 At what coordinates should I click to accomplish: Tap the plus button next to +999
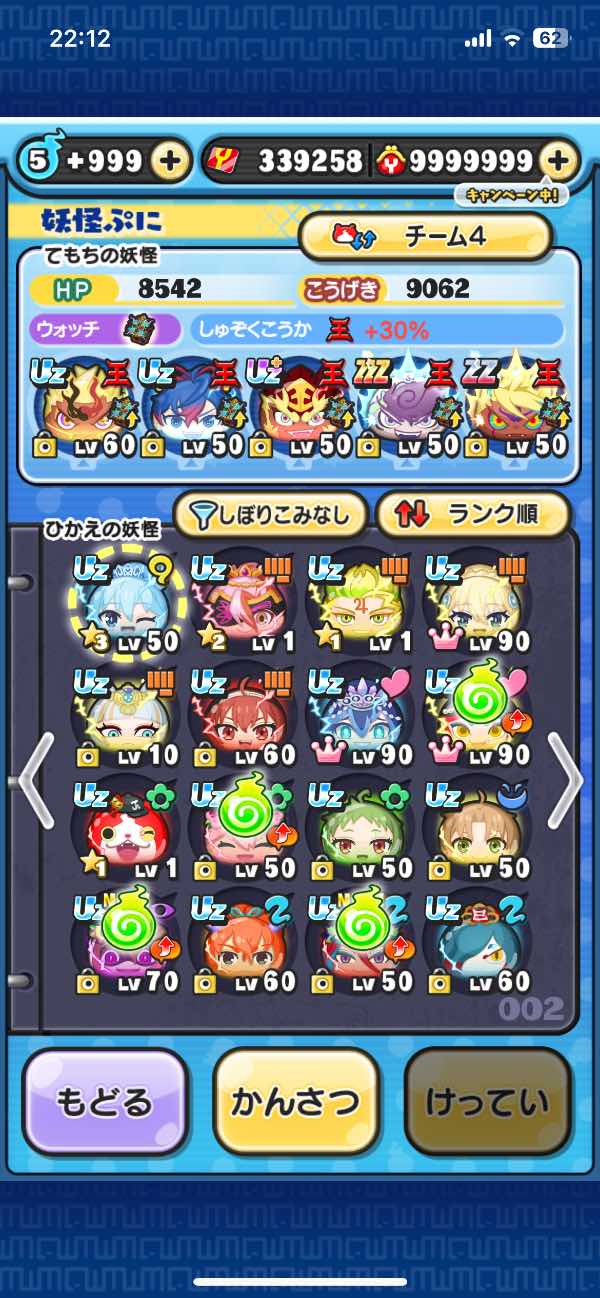click(171, 162)
